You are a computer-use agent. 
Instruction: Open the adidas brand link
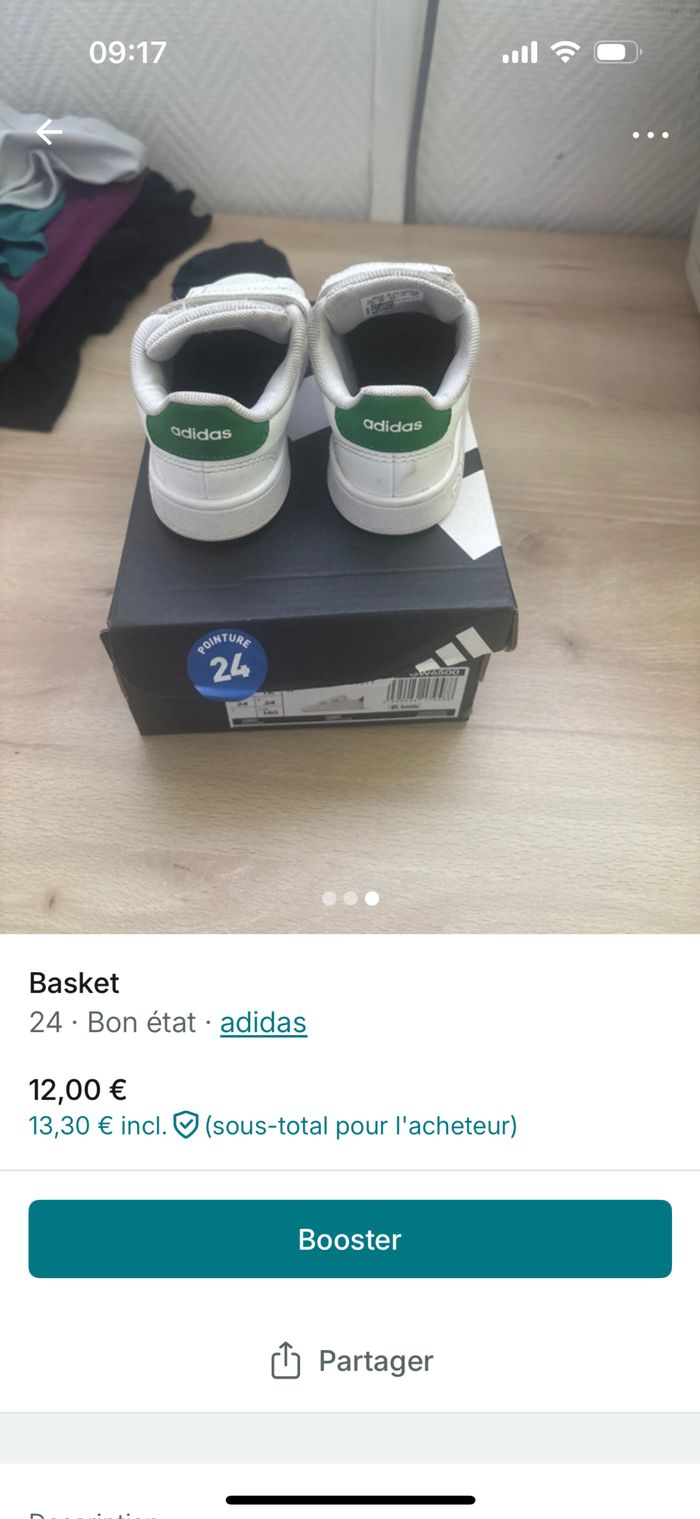pos(263,1022)
